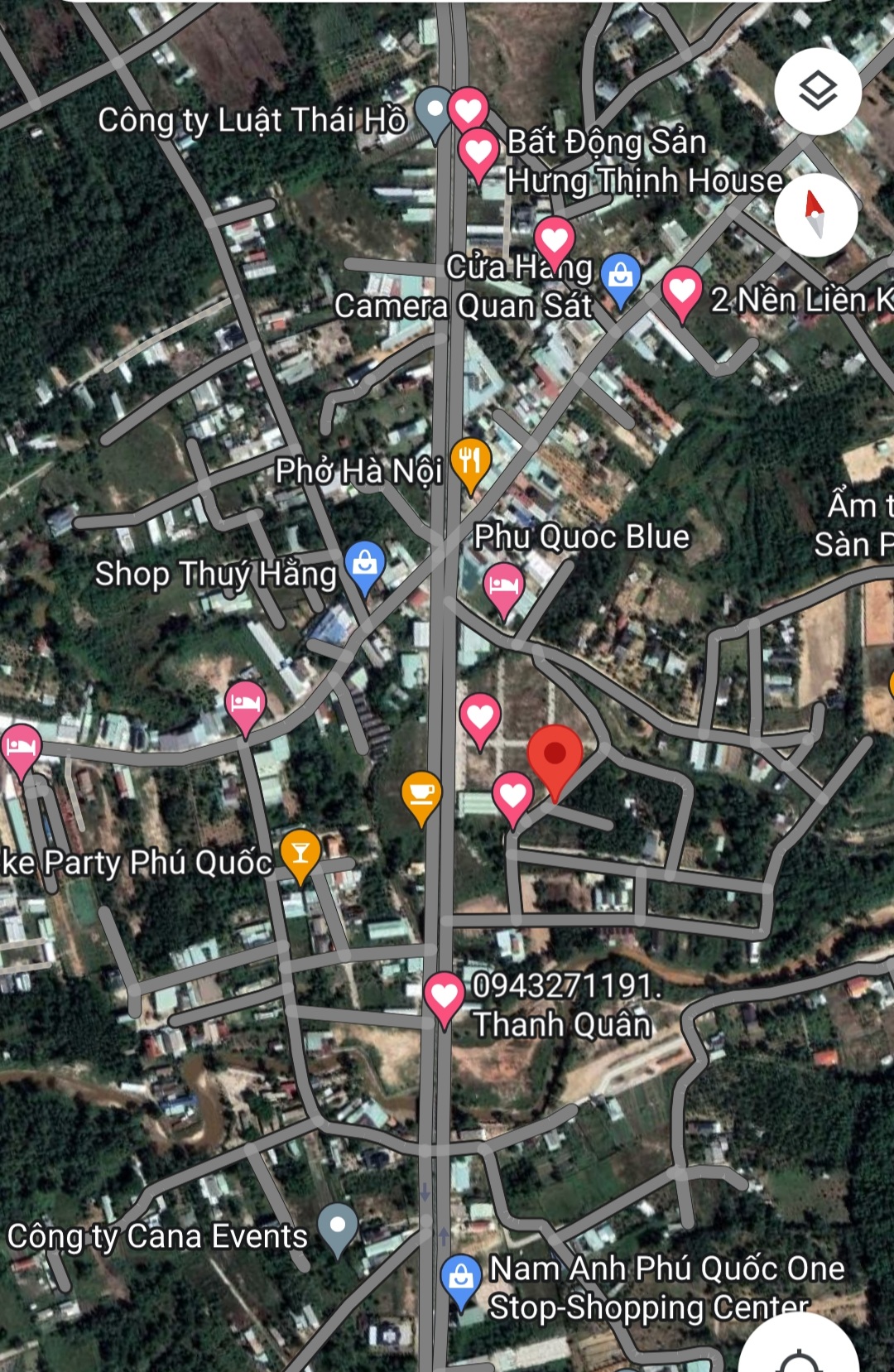Tap the 2 Nền Liền Kề saved pin
The image size is (894, 1372).
click(x=682, y=291)
